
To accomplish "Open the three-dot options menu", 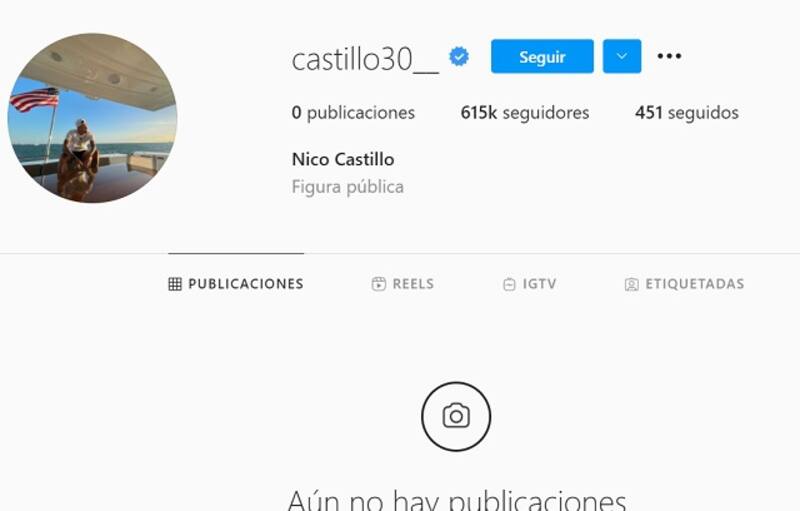I will (x=669, y=57).
